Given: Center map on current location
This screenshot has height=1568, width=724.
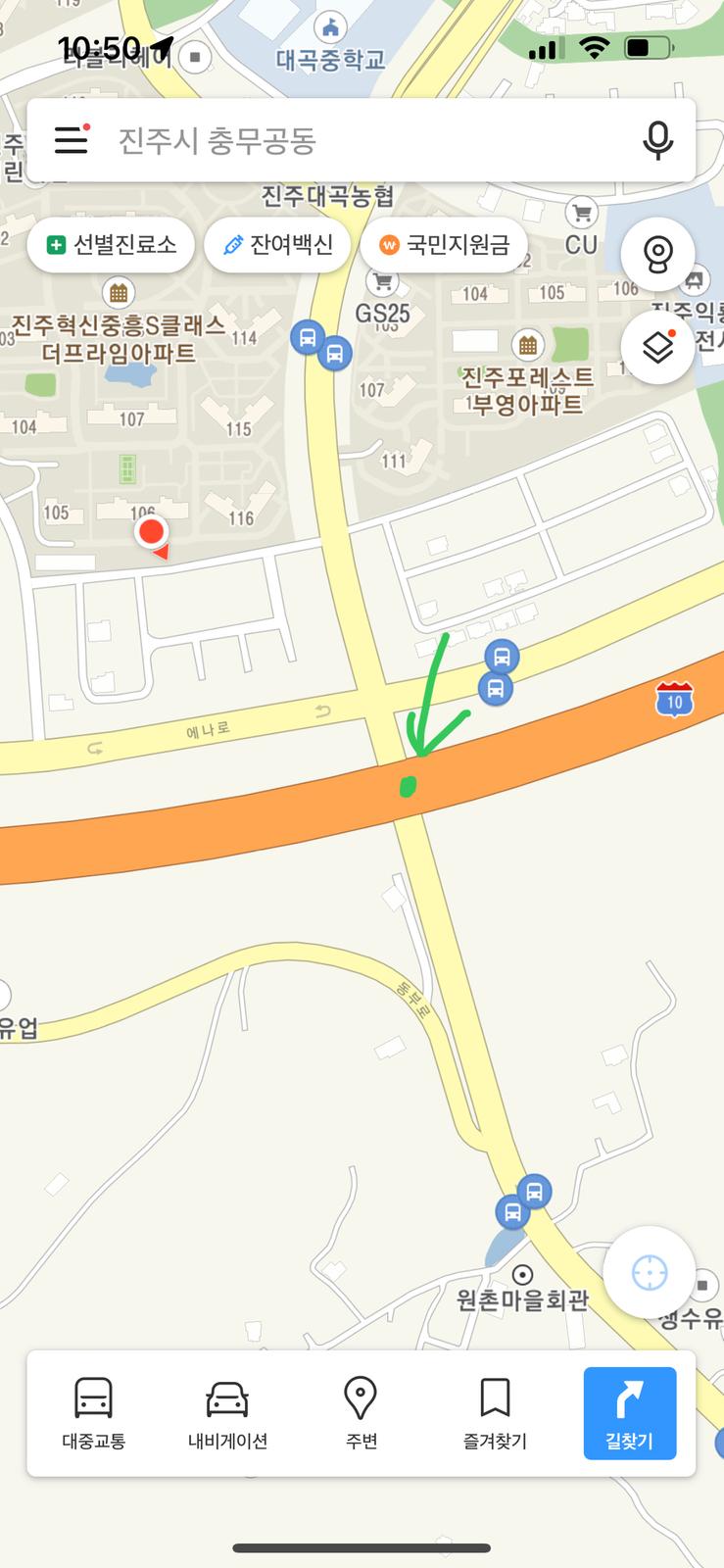Looking at the screenshot, I should (649, 1273).
